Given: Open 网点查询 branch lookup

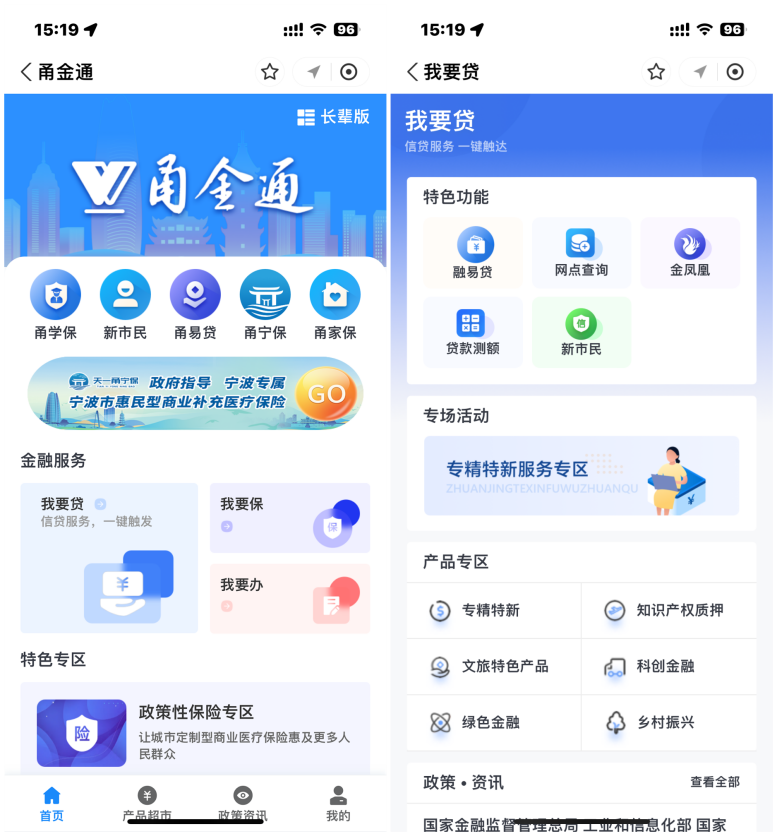Looking at the screenshot, I should point(581,253).
